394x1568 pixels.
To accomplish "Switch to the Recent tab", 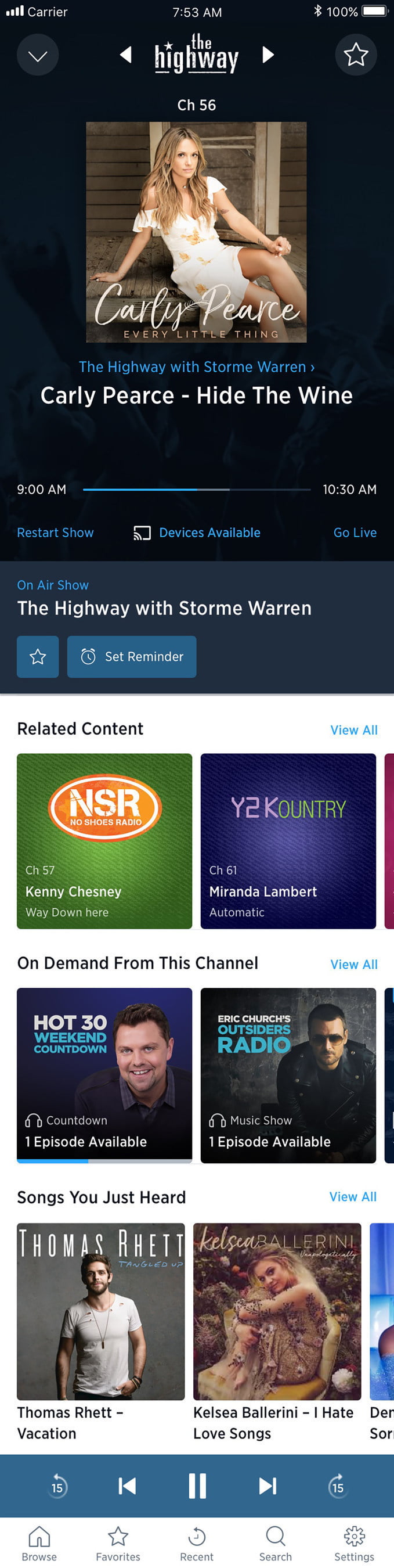I will (x=196, y=1542).
